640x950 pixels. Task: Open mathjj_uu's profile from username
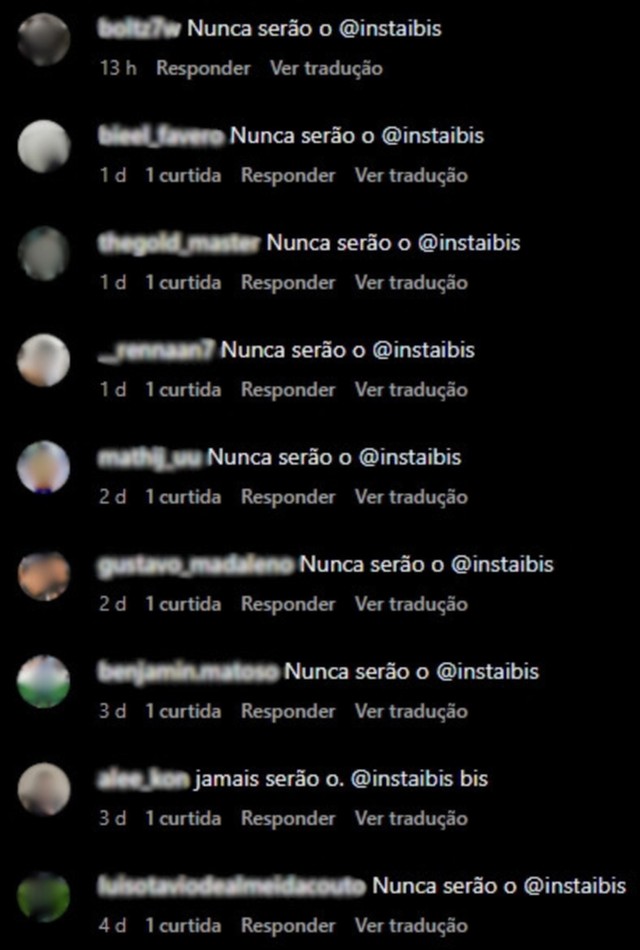tap(150, 458)
